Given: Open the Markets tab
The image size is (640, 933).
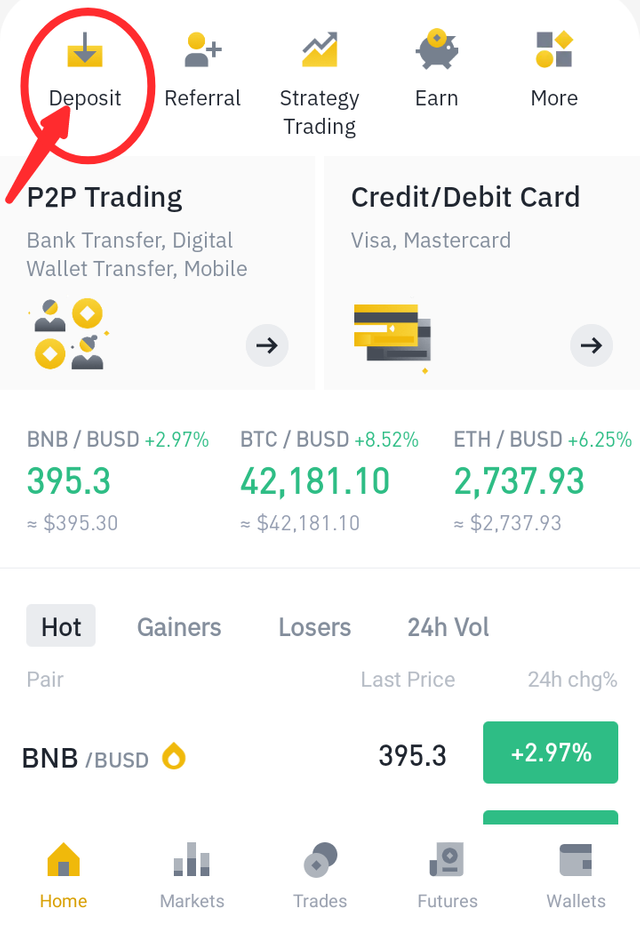Looking at the screenshot, I should (x=192, y=875).
